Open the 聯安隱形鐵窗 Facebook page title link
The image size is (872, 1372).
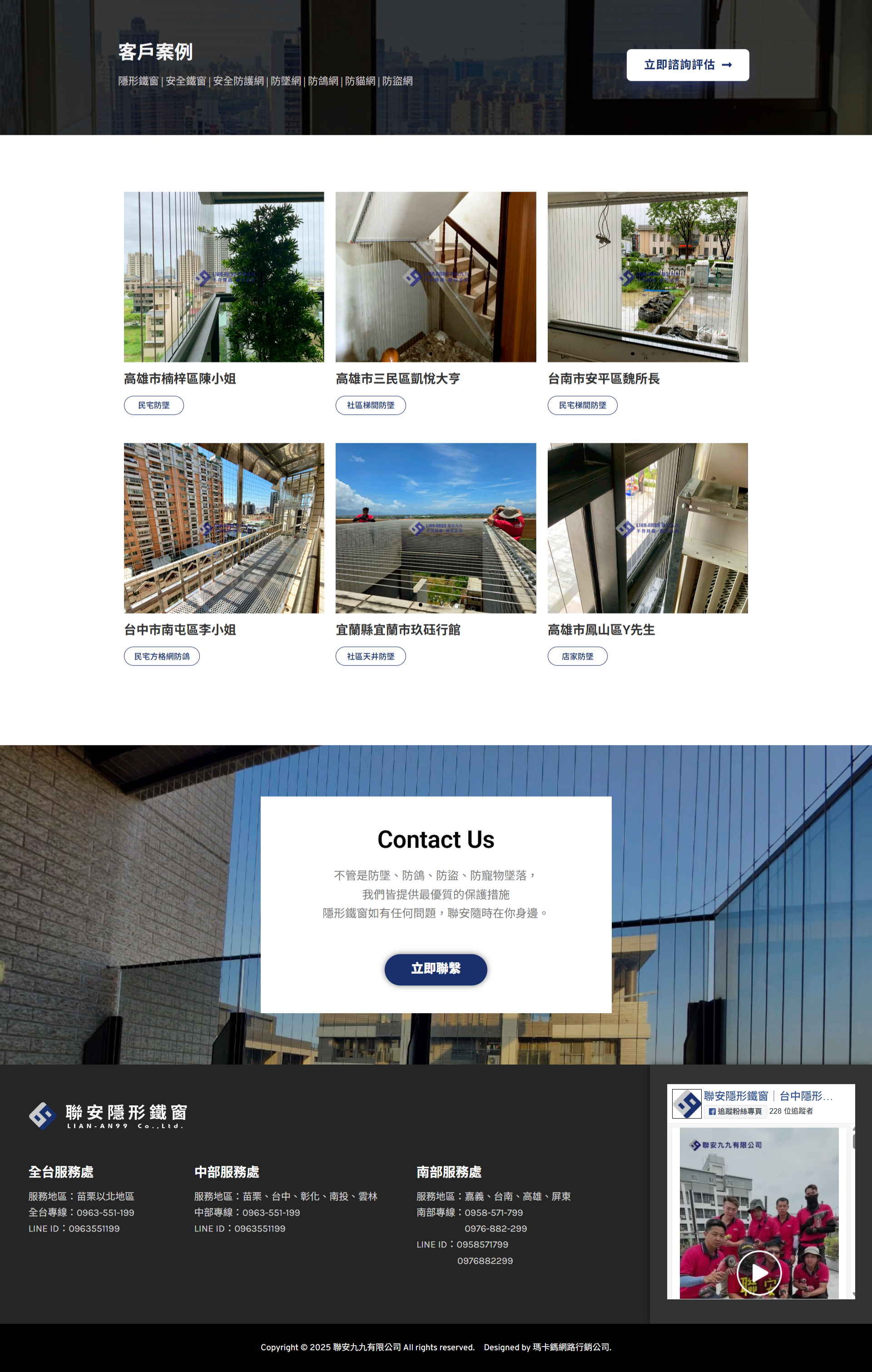[x=768, y=1096]
